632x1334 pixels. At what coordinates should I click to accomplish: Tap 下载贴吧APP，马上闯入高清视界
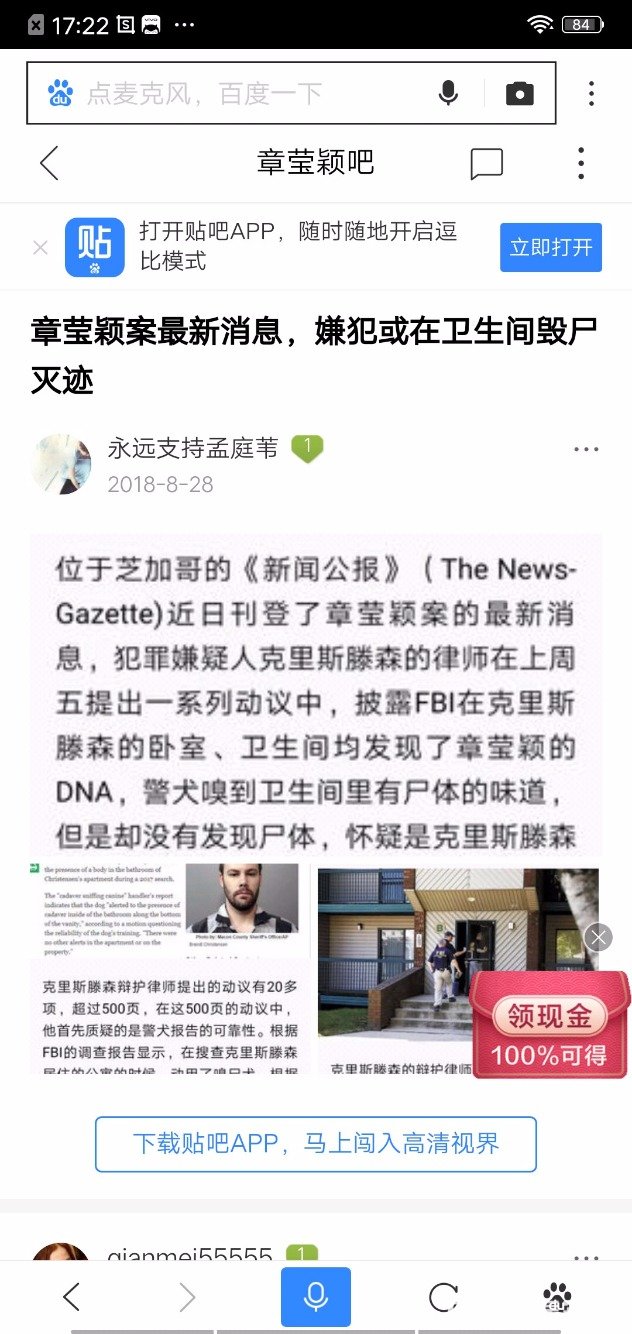pyautogui.click(x=316, y=1144)
